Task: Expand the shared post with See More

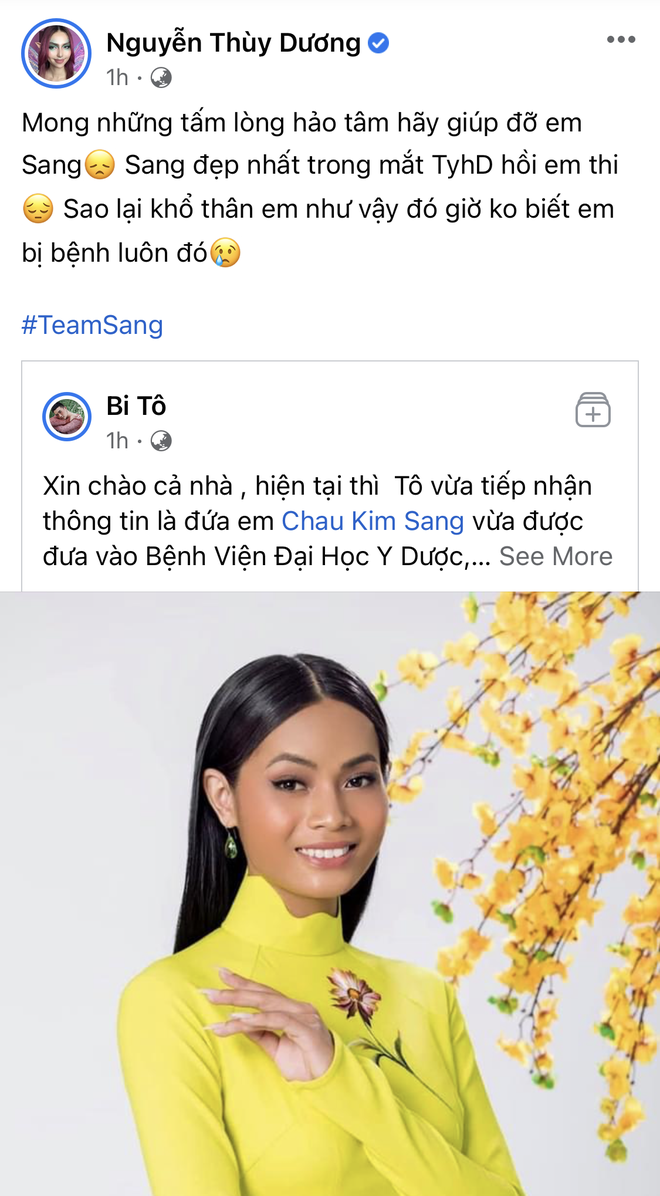Action: coord(555,556)
